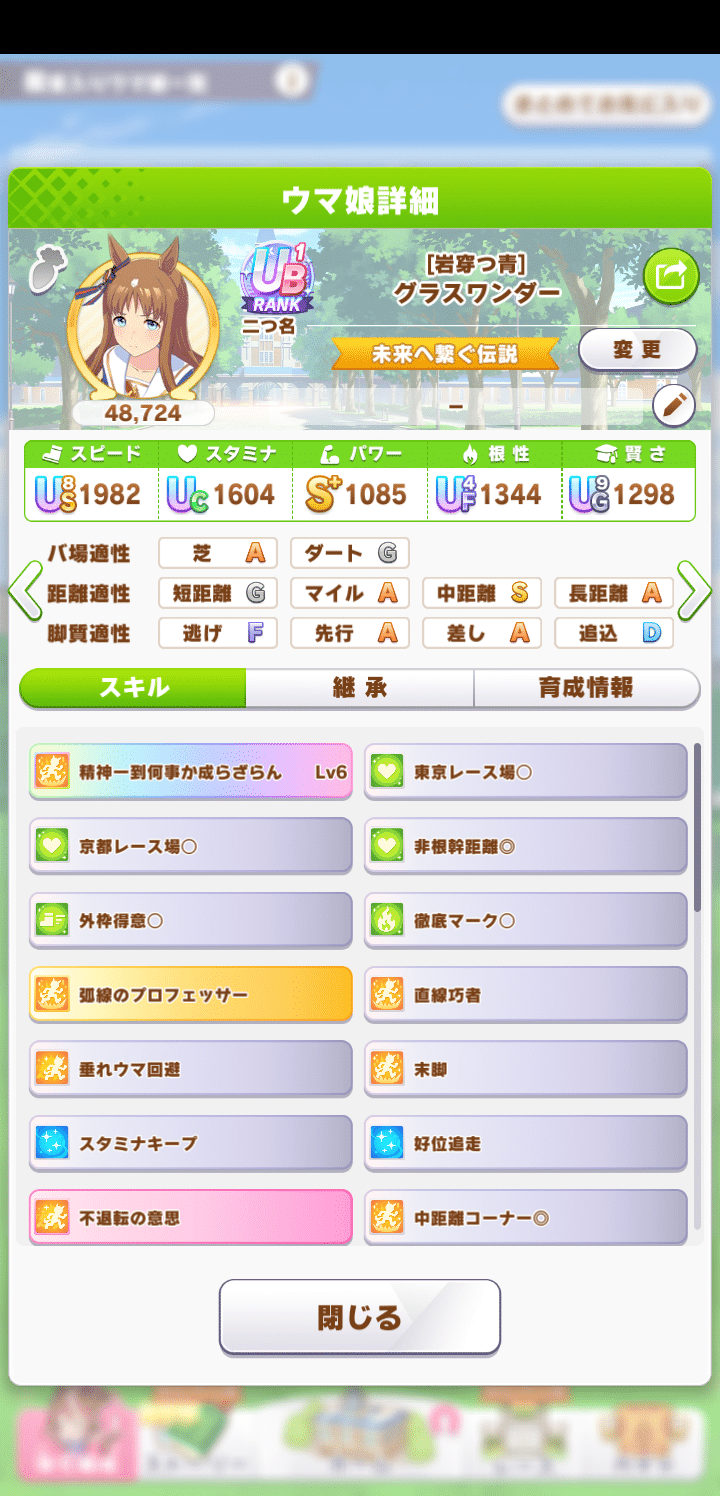Close the dialog with 閉じる
The height and width of the screenshot is (1496, 720).
tap(360, 1317)
